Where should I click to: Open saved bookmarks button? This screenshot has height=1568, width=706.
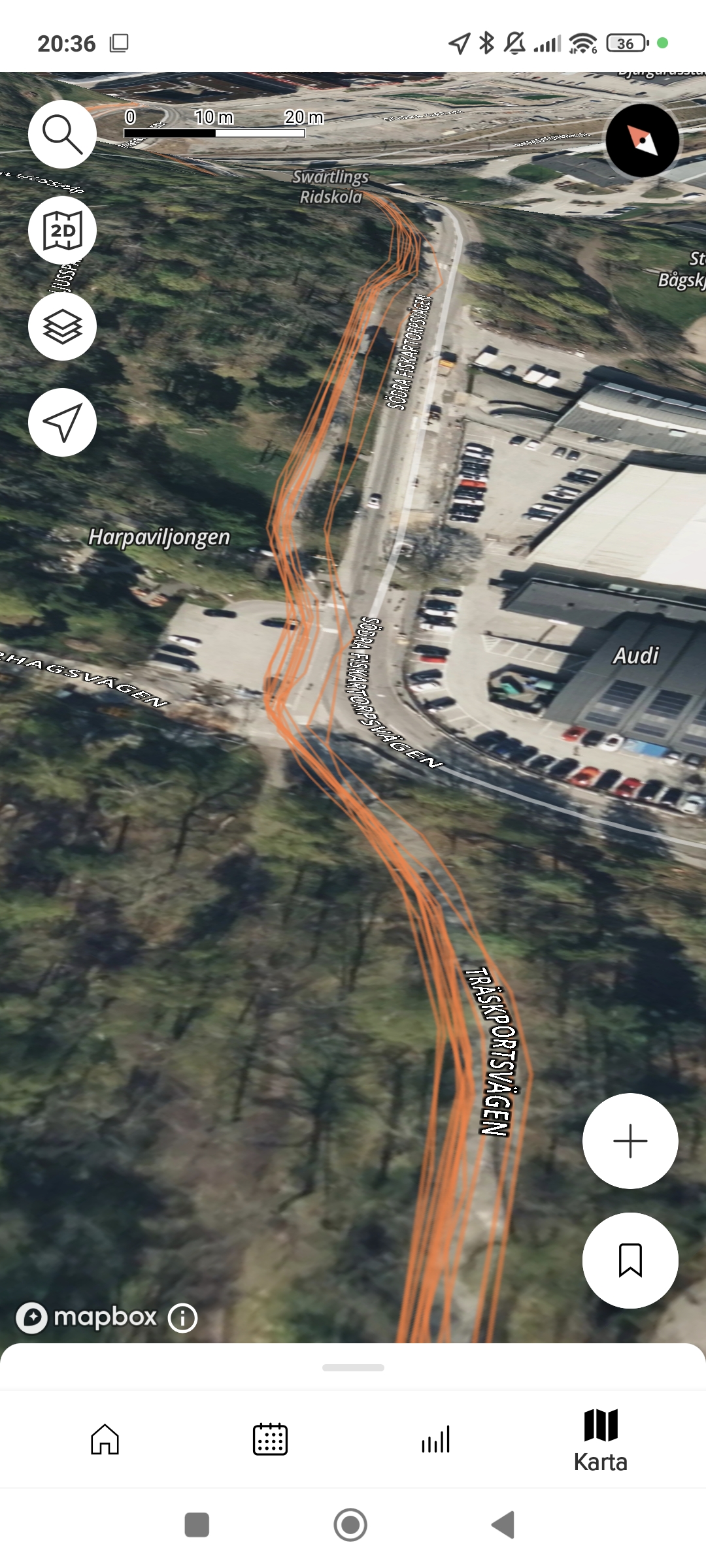point(630,1260)
